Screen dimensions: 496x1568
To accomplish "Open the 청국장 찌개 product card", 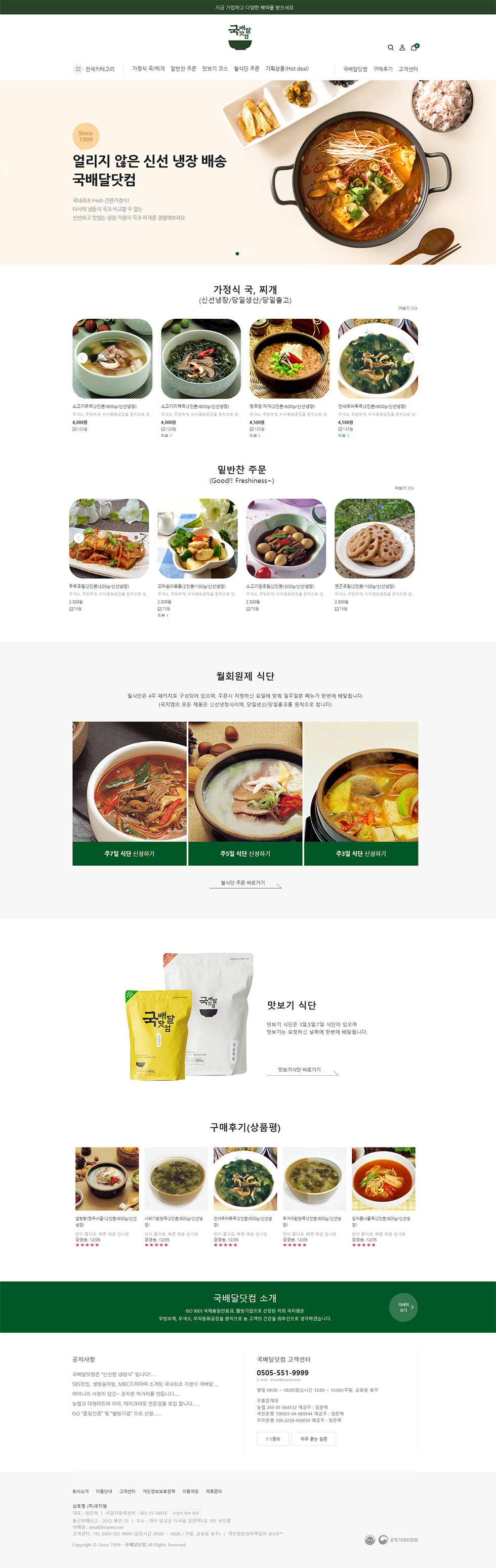I will pyautogui.click(x=289, y=359).
